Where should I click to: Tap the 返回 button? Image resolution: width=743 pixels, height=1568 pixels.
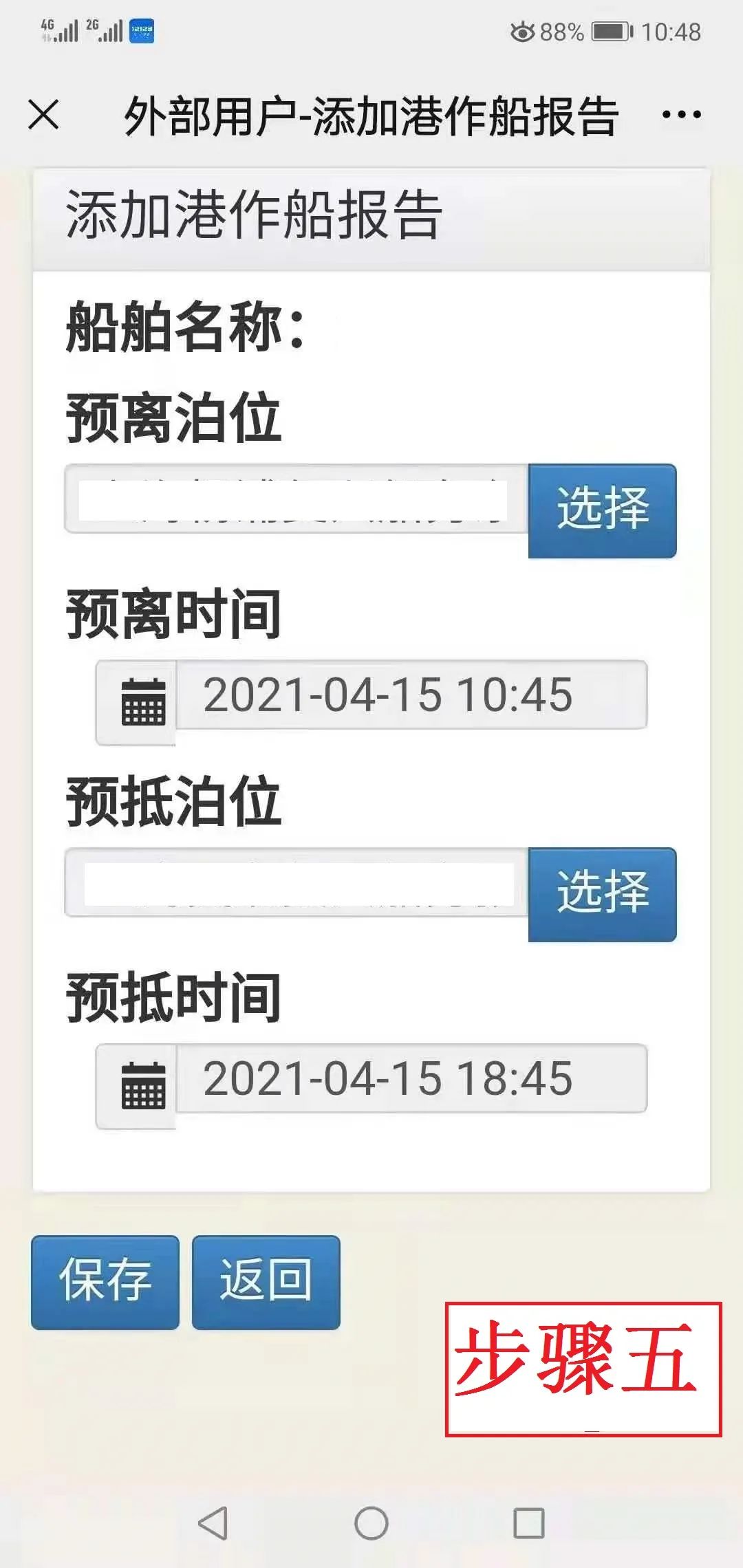tap(266, 1282)
